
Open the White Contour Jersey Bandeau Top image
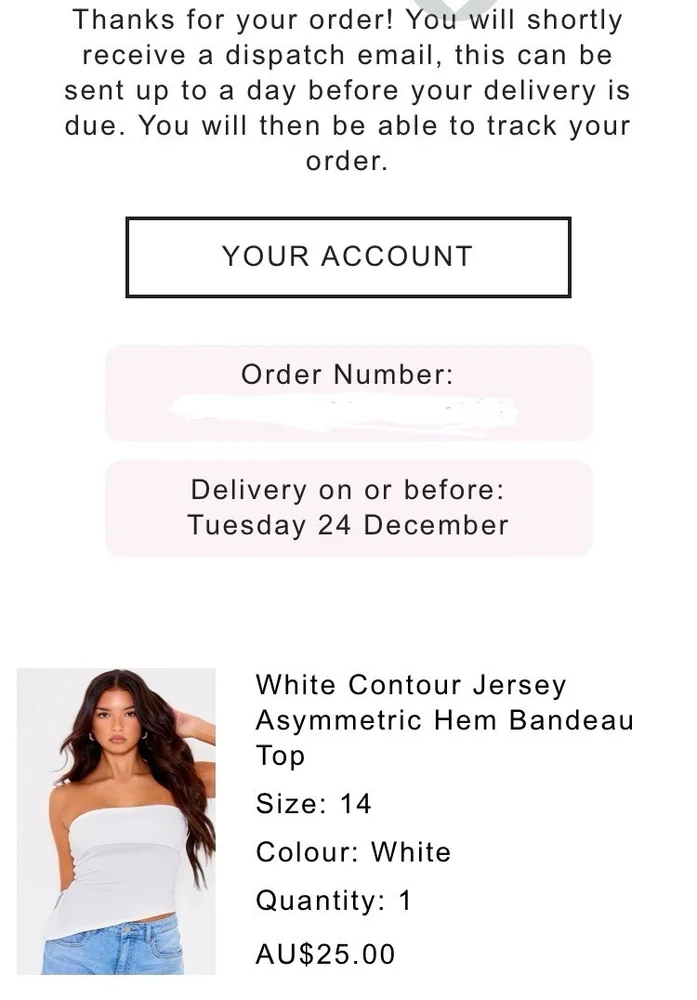116,821
